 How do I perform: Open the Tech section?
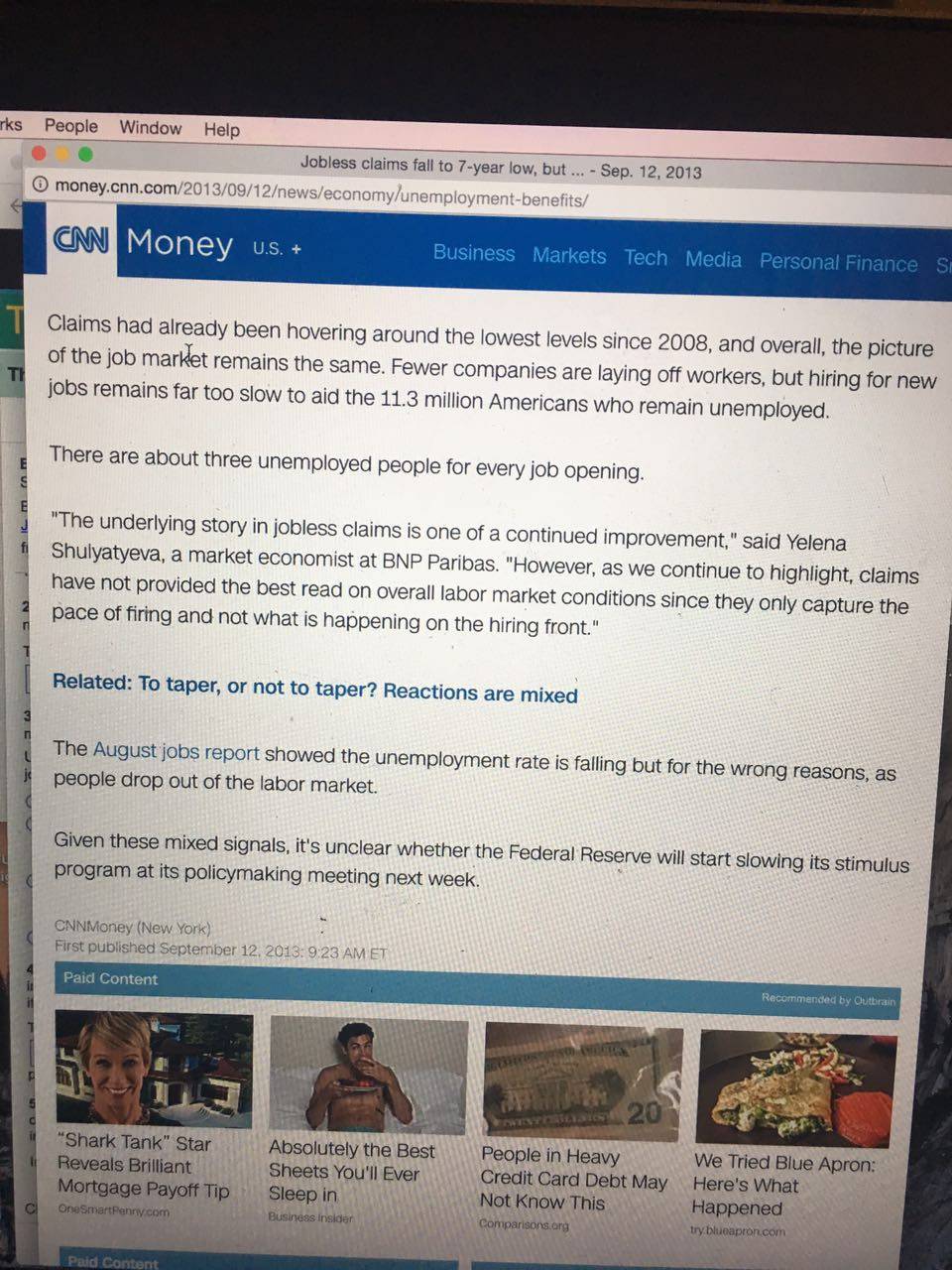(646, 258)
